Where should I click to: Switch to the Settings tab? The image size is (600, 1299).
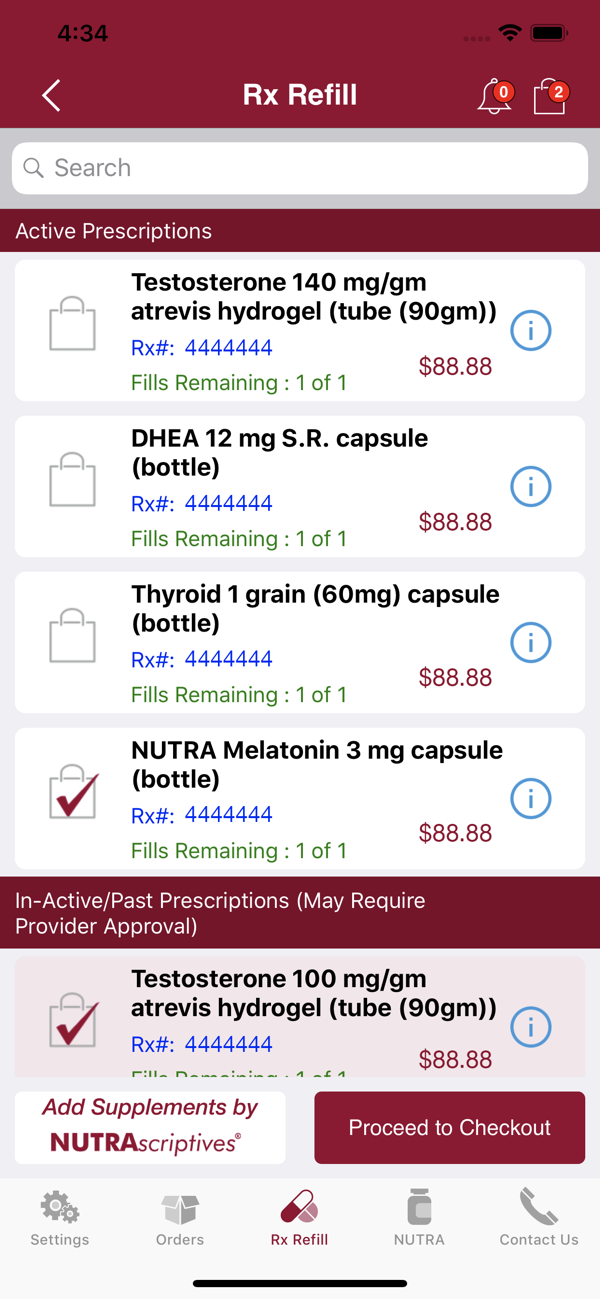click(x=60, y=1218)
